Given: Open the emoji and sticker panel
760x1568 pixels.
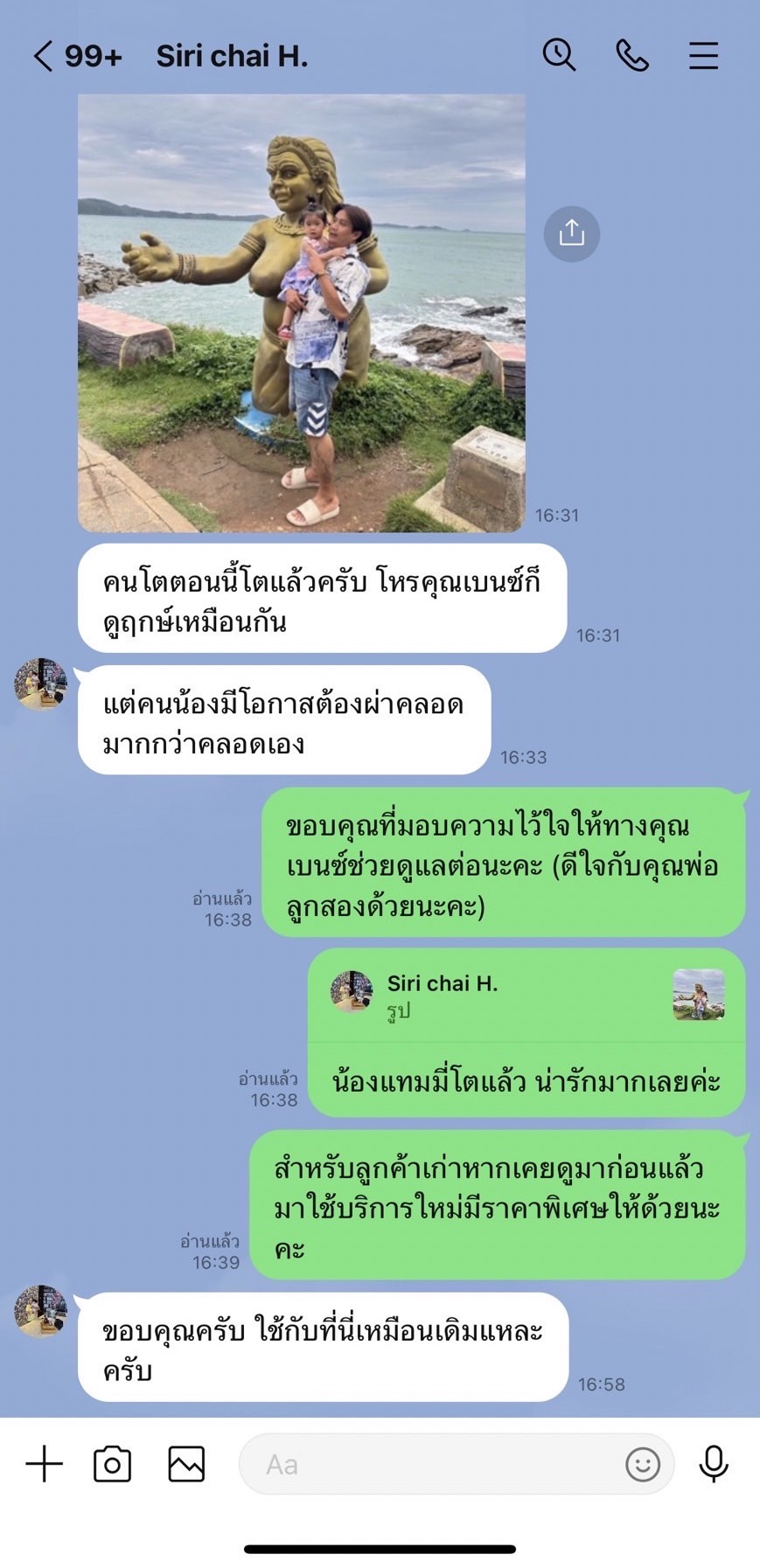Looking at the screenshot, I should [642, 1464].
